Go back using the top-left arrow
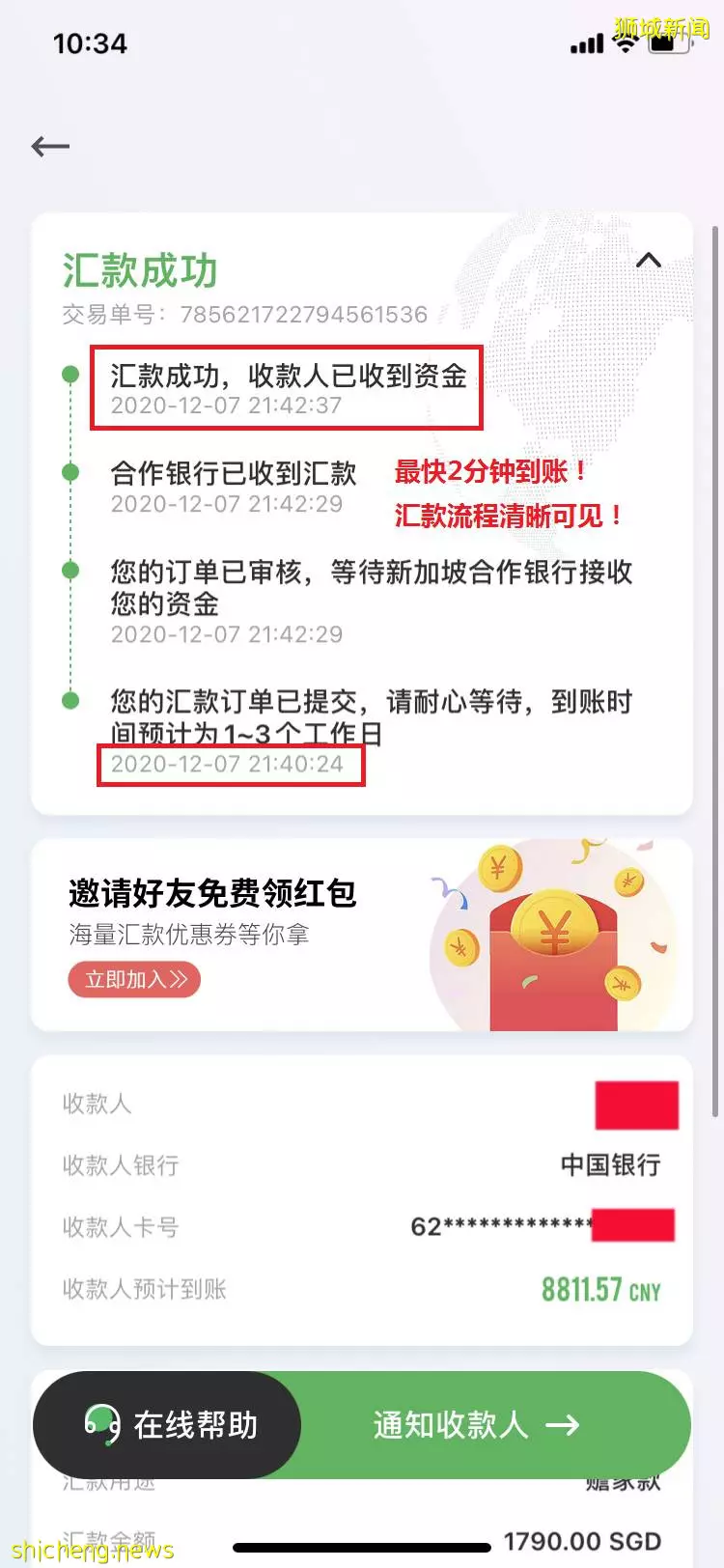The image size is (724, 1568). pyautogui.click(x=50, y=147)
